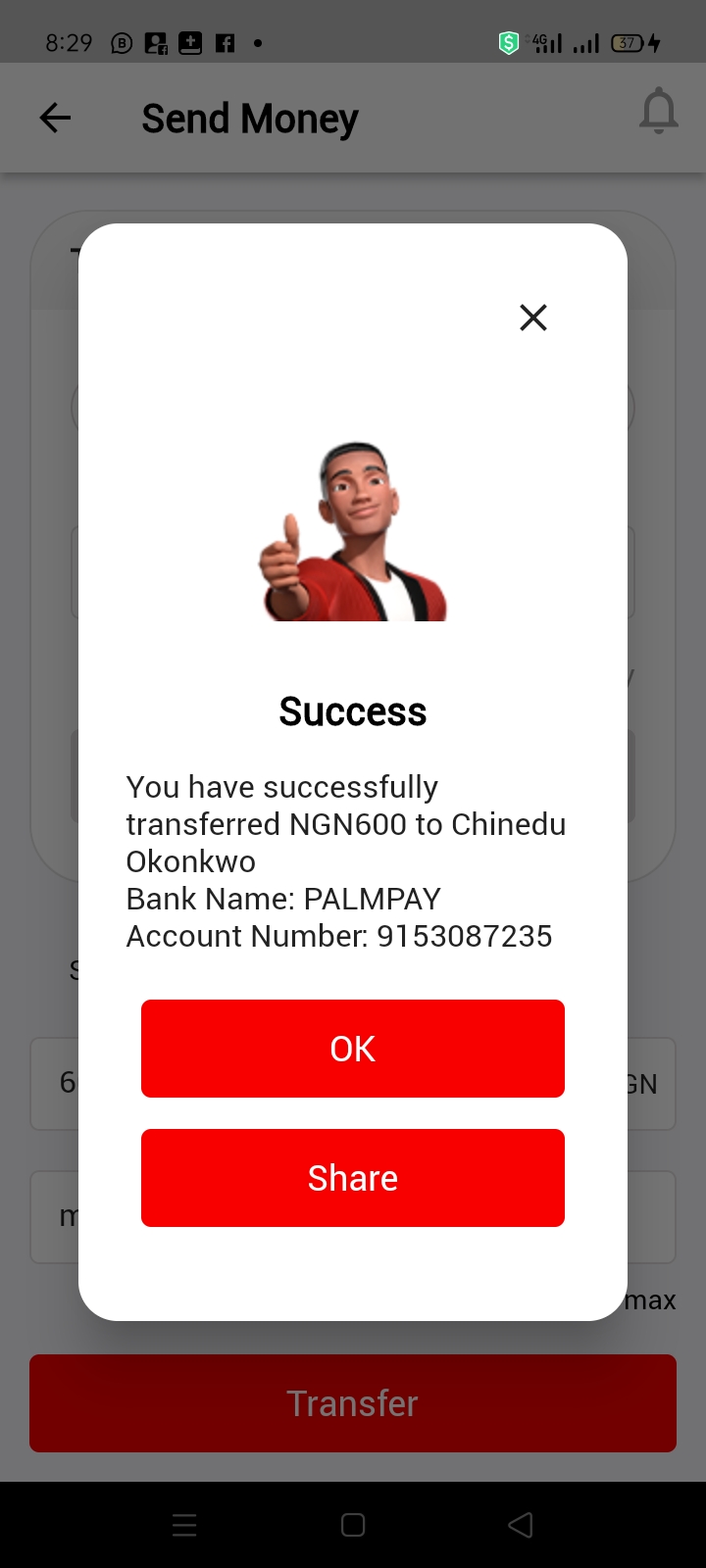Confirm the transfer success with OK
The image size is (706, 1568).
point(353,1049)
